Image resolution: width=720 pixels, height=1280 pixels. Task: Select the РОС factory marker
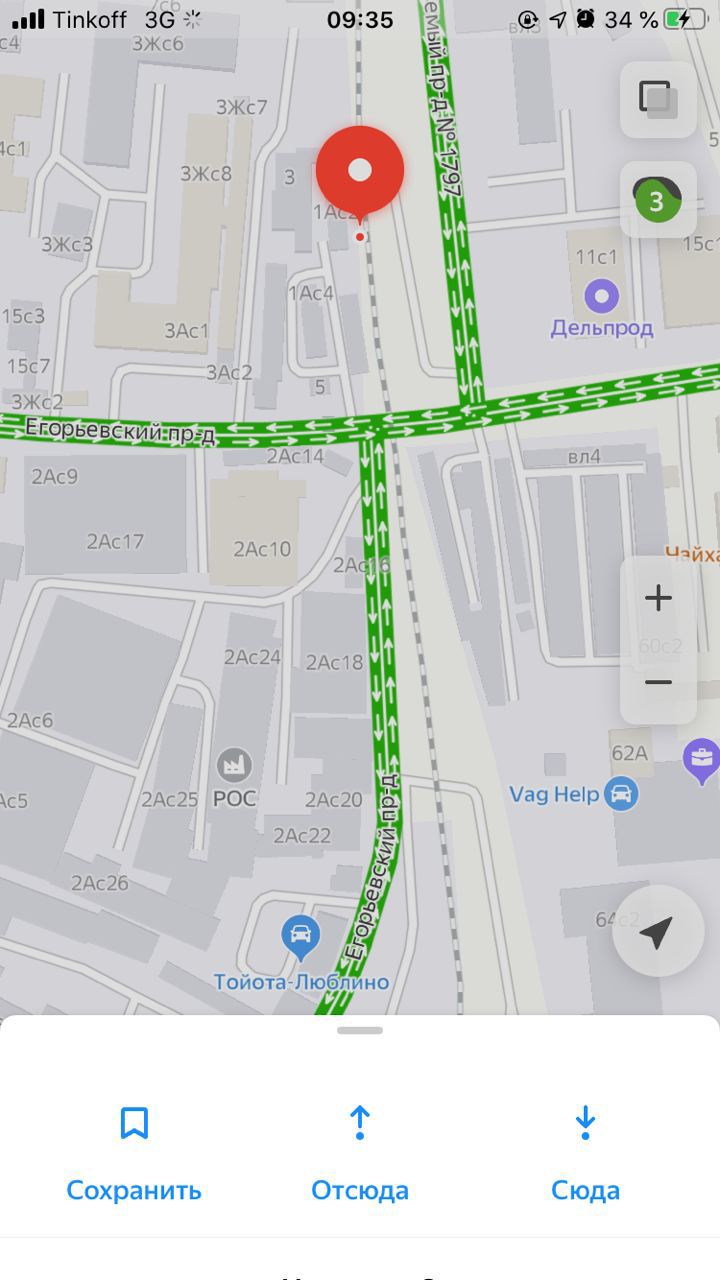235,767
